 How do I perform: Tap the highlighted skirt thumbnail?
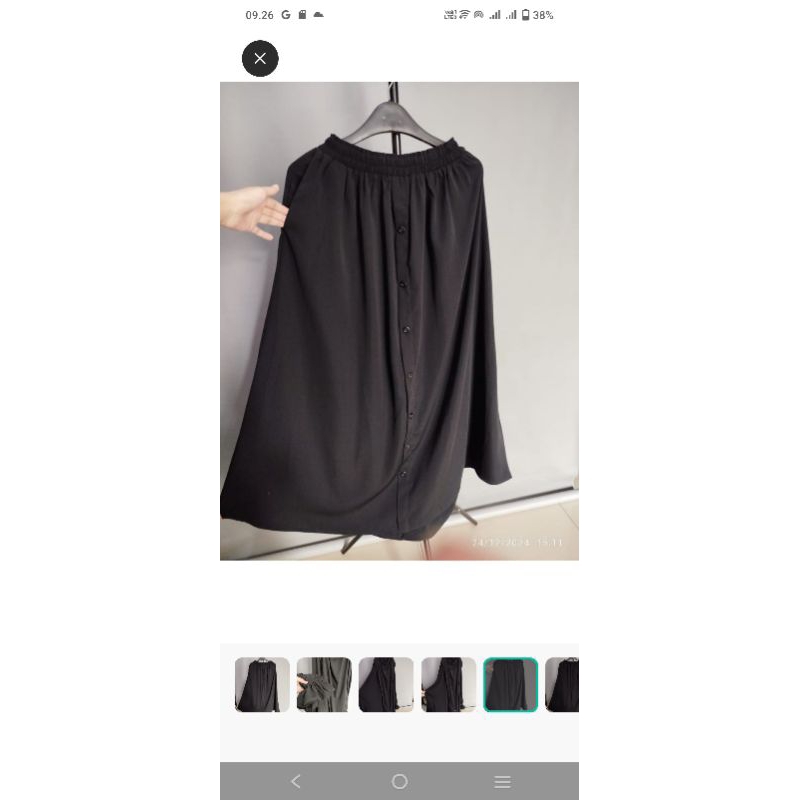pyautogui.click(x=511, y=685)
